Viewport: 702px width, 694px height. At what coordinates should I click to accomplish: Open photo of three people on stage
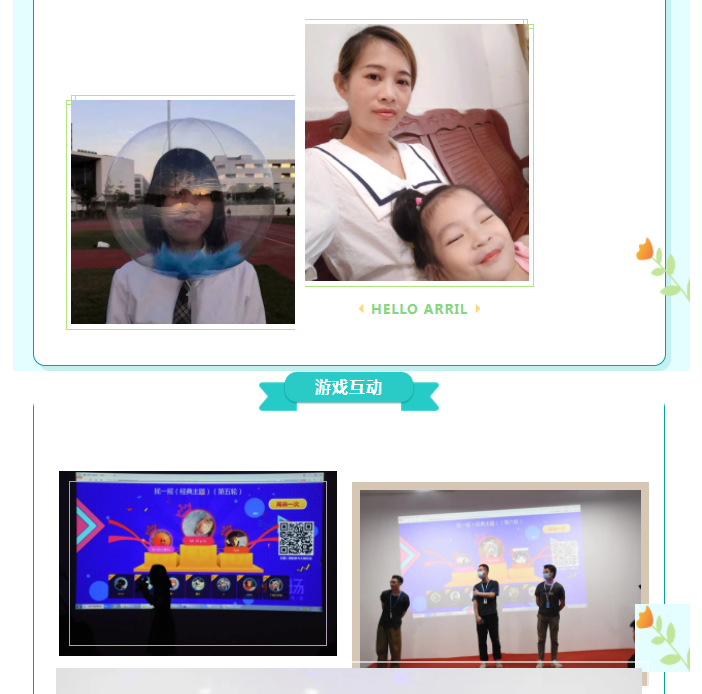(x=500, y=578)
